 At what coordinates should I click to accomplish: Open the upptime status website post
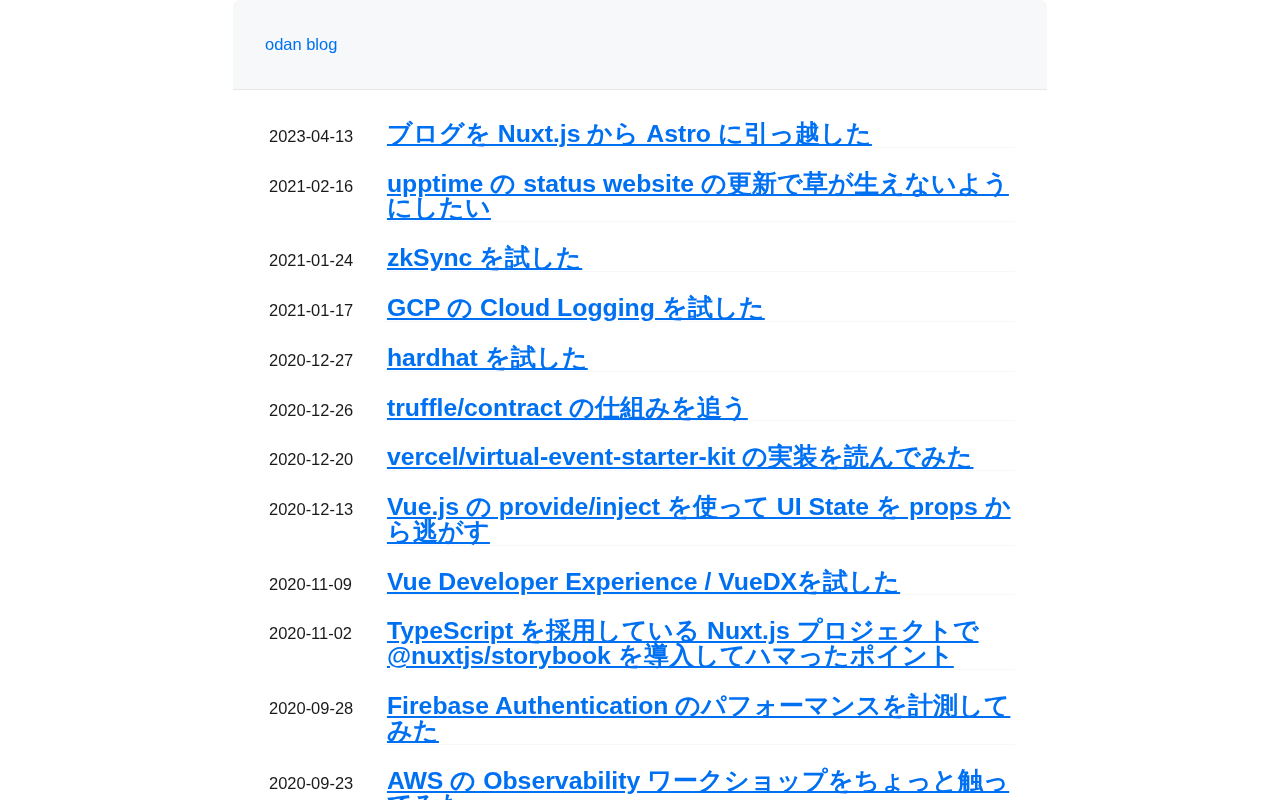pyautogui.click(x=697, y=185)
